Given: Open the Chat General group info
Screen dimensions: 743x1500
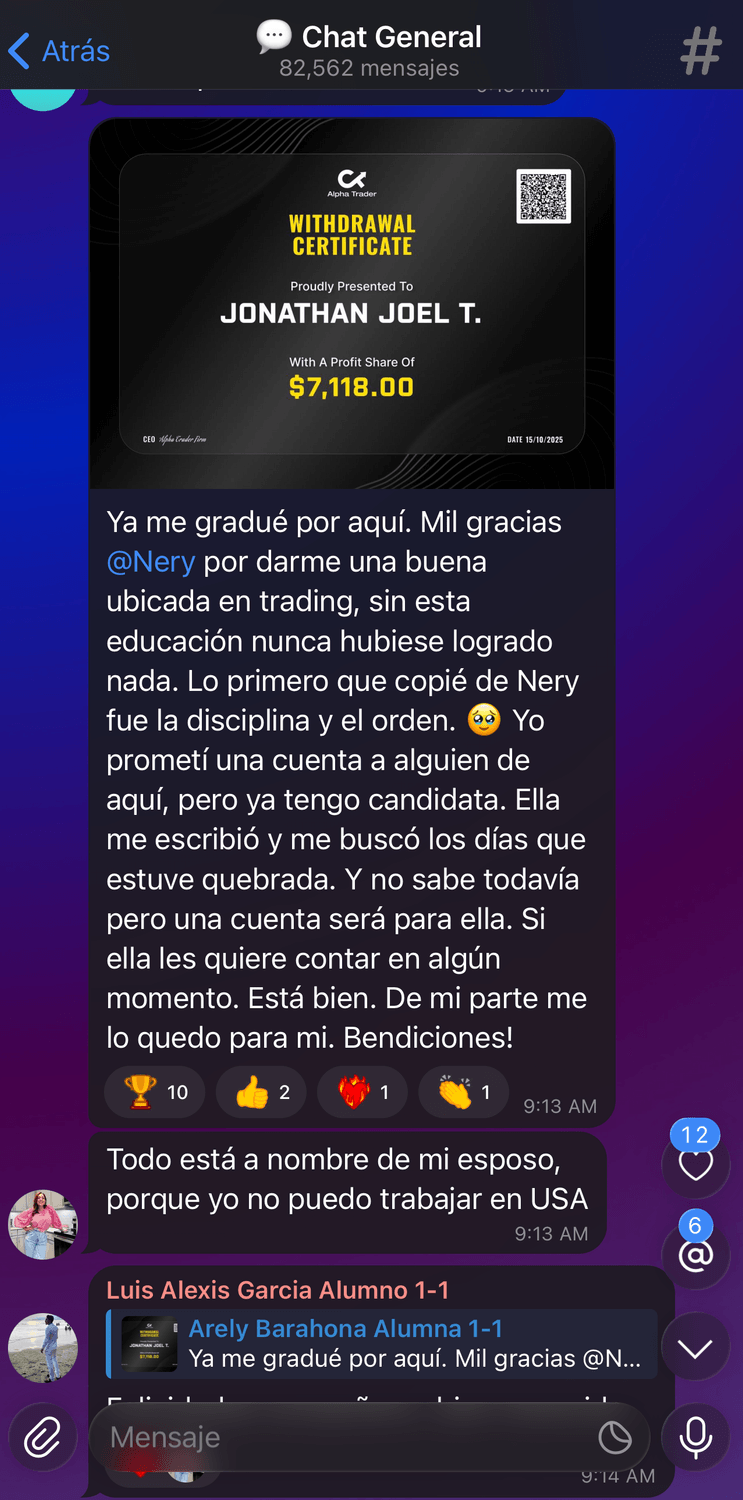Looking at the screenshot, I should (370, 50).
